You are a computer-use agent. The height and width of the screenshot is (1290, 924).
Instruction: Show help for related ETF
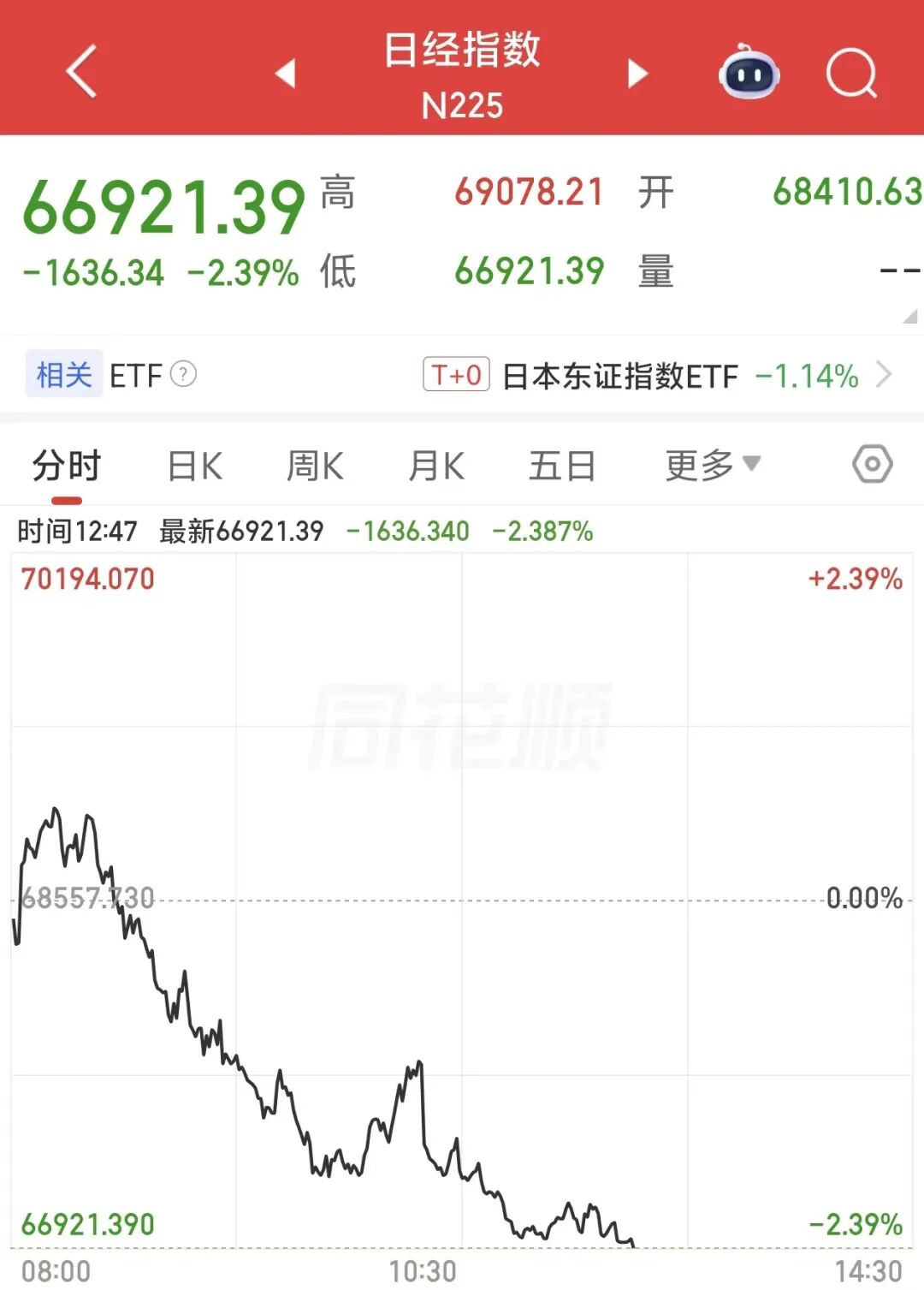[183, 374]
